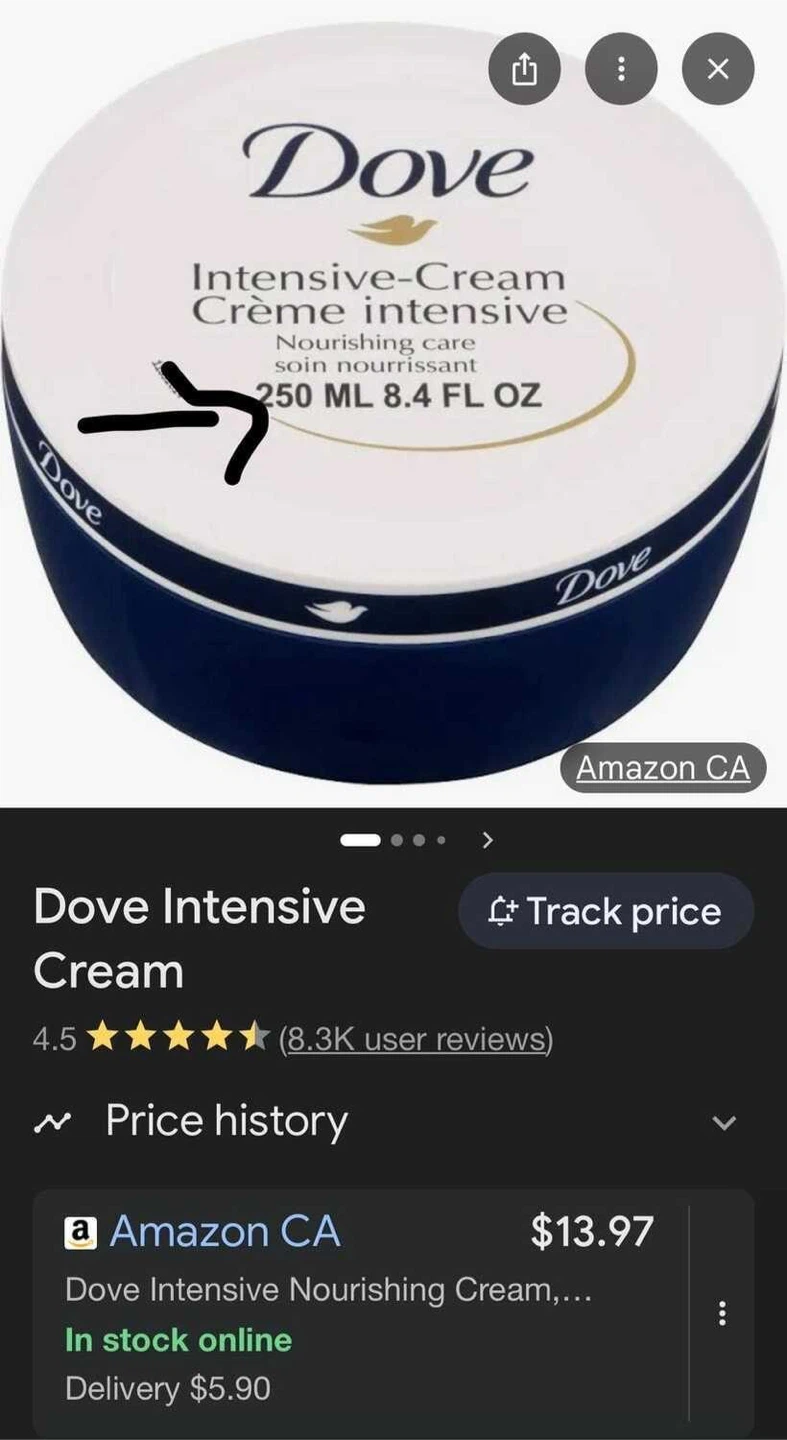Open the Amazon CA source link on image
787x1440 pixels.
pos(662,768)
